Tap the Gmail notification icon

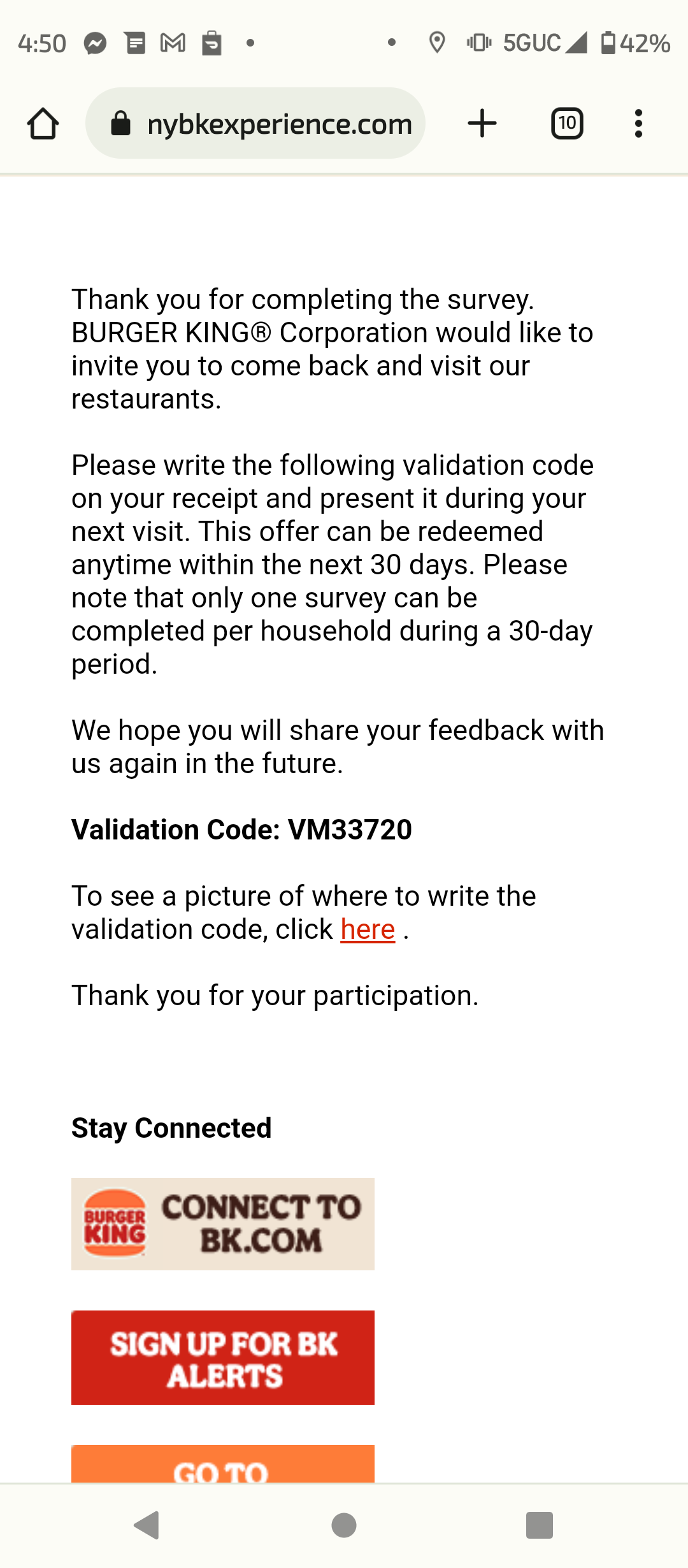pos(172,42)
